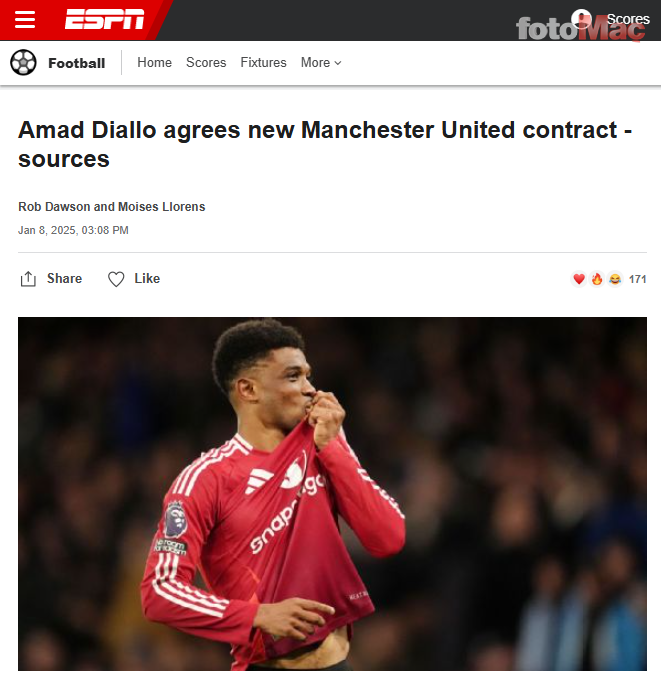Expand the More dropdown

320,62
